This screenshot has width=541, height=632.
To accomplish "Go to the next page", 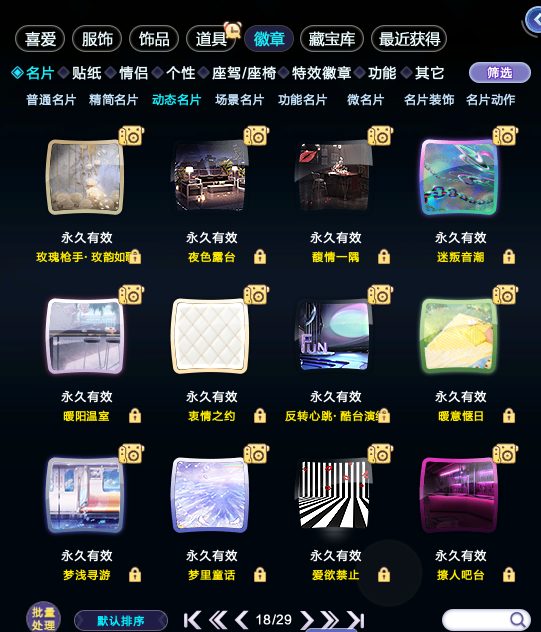I will pos(307,620).
